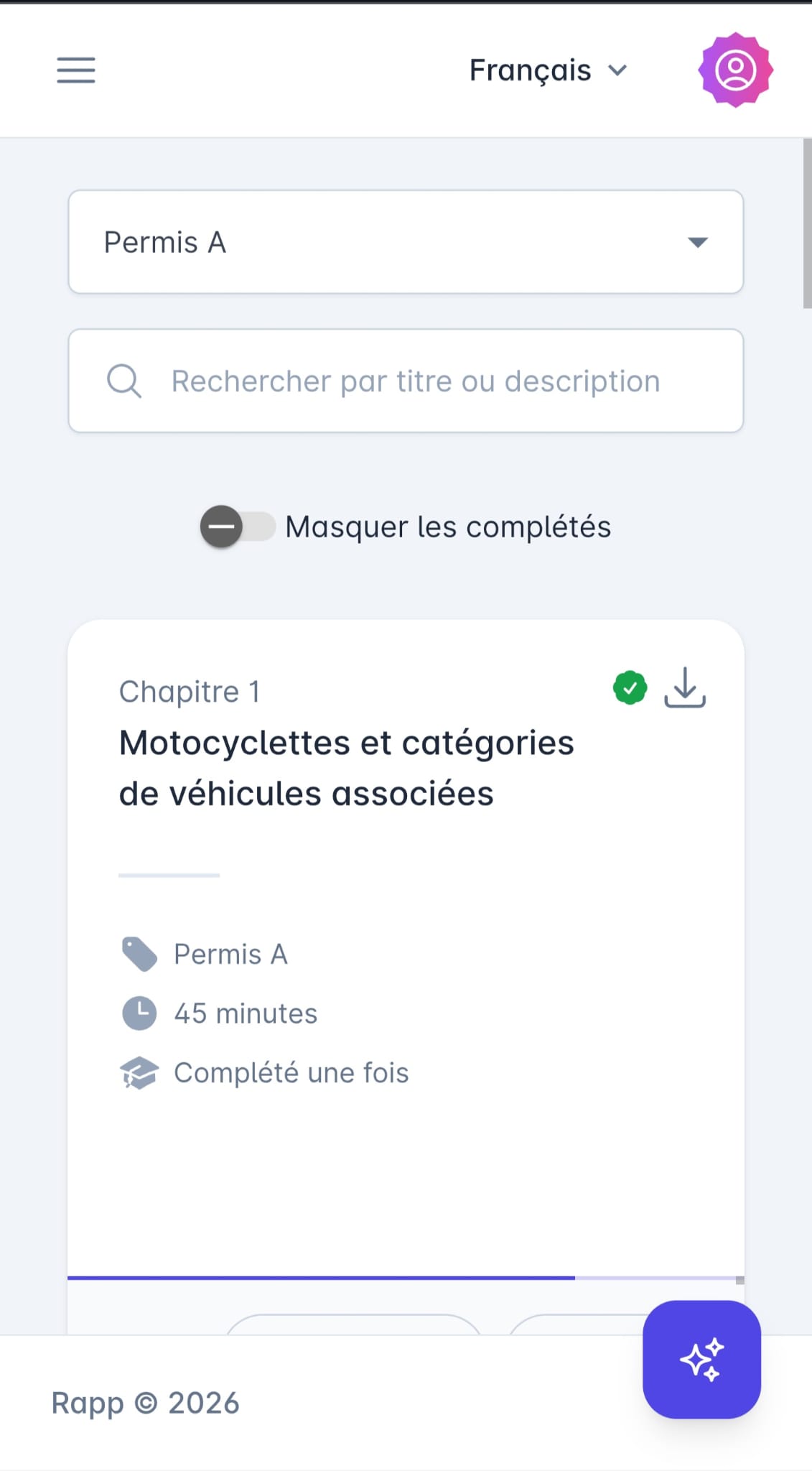Click the round toggle knob with minus sign
This screenshot has height=1471, width=812.
point(221,526)
